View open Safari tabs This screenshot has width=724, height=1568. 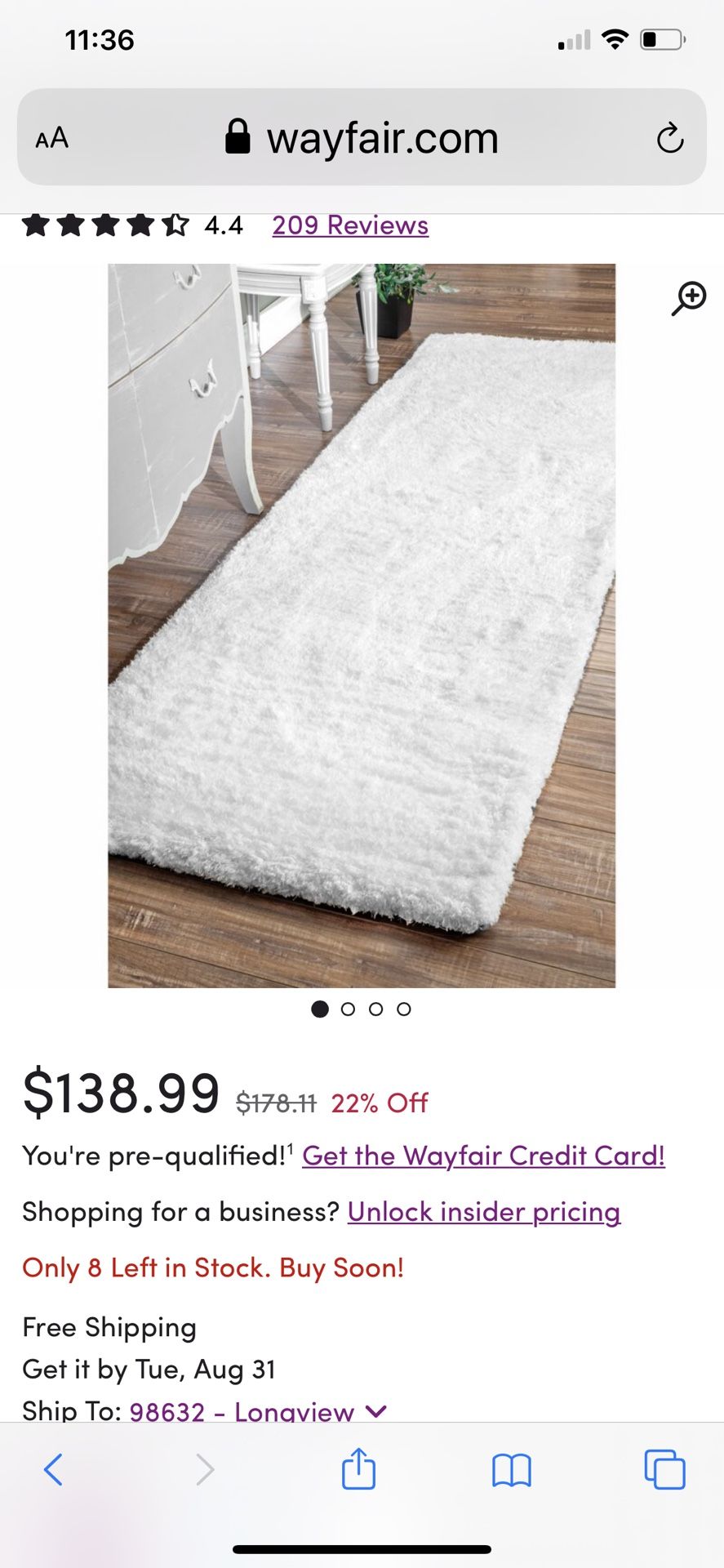664,1469
